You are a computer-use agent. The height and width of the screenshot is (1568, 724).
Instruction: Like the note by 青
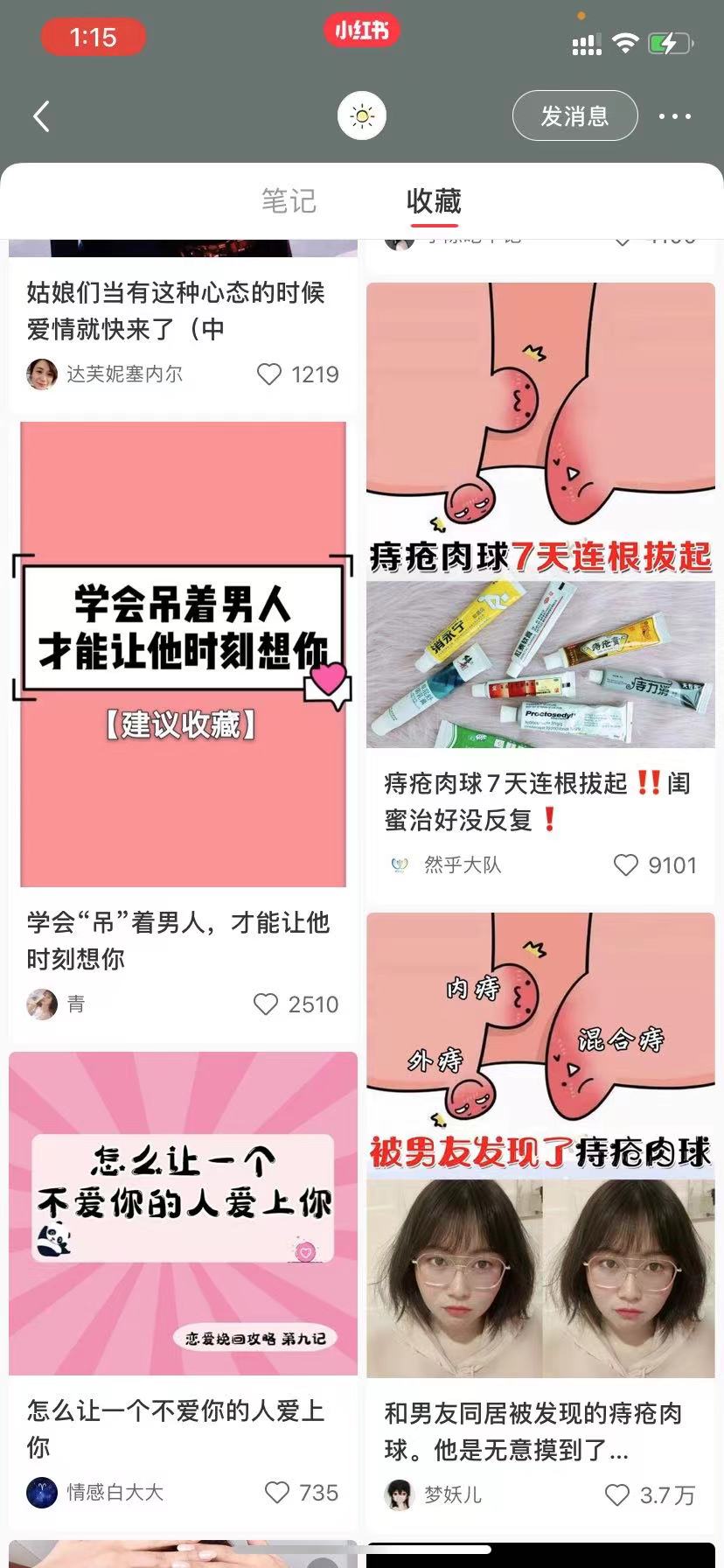click(266, 1004)
